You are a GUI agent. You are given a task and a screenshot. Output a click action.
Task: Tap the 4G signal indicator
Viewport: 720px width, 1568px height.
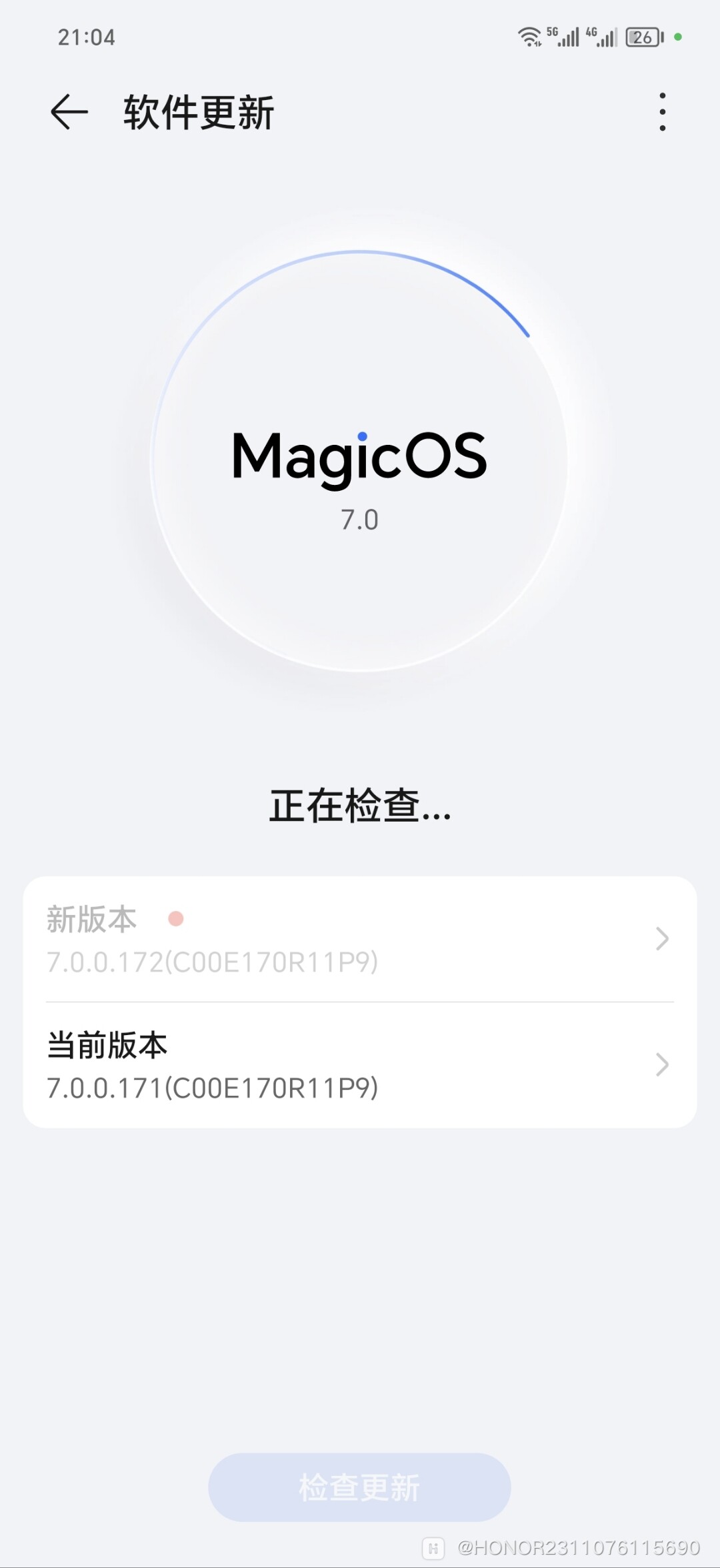tap(602, 38)
